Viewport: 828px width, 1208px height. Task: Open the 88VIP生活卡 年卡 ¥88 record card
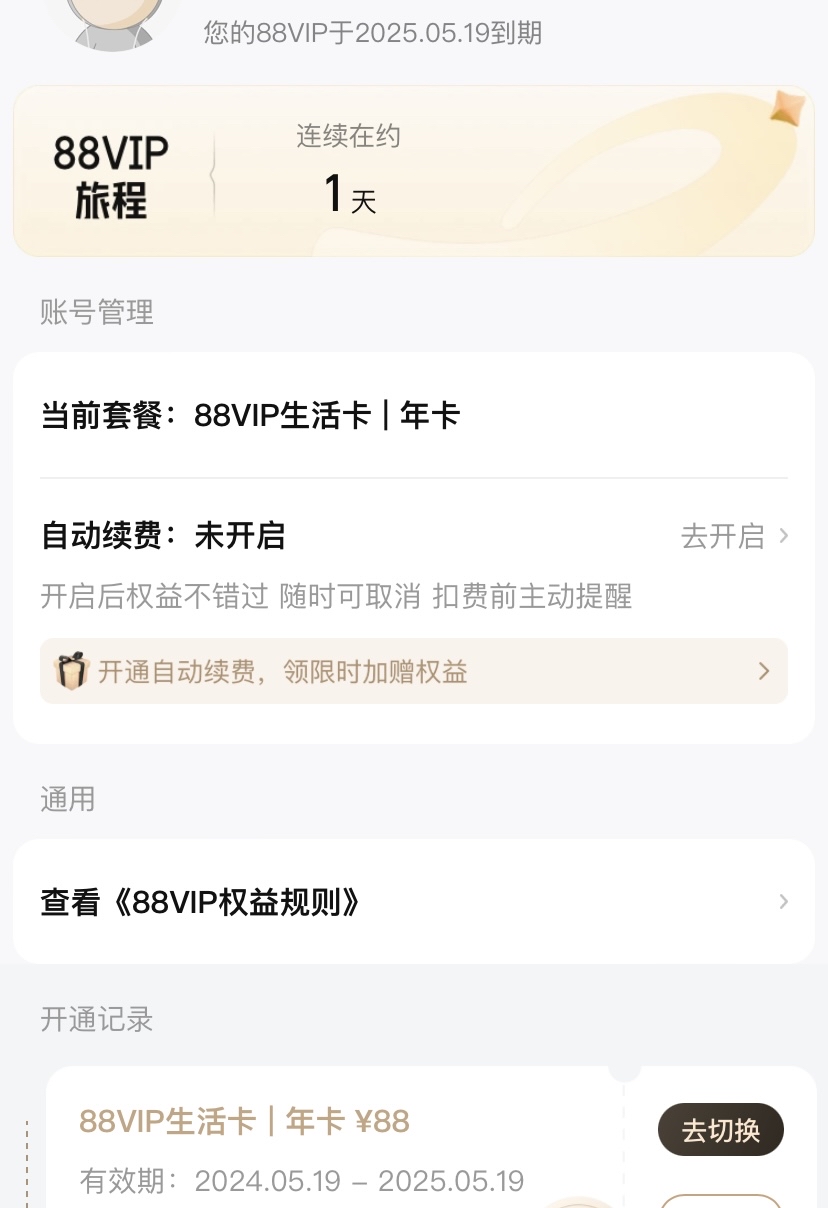[243, 1121]
